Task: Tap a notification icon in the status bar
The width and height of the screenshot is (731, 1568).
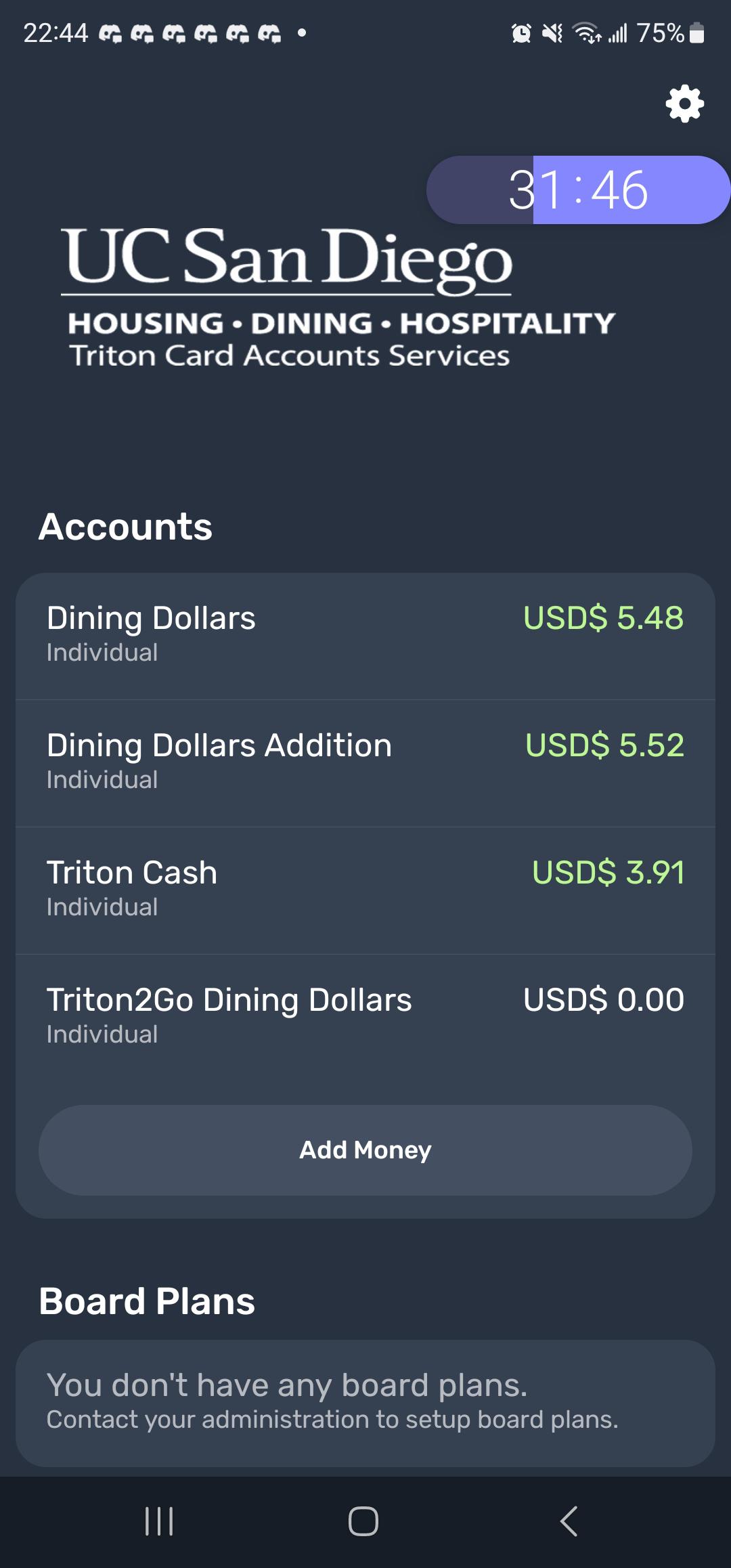Action: [110, 33]
